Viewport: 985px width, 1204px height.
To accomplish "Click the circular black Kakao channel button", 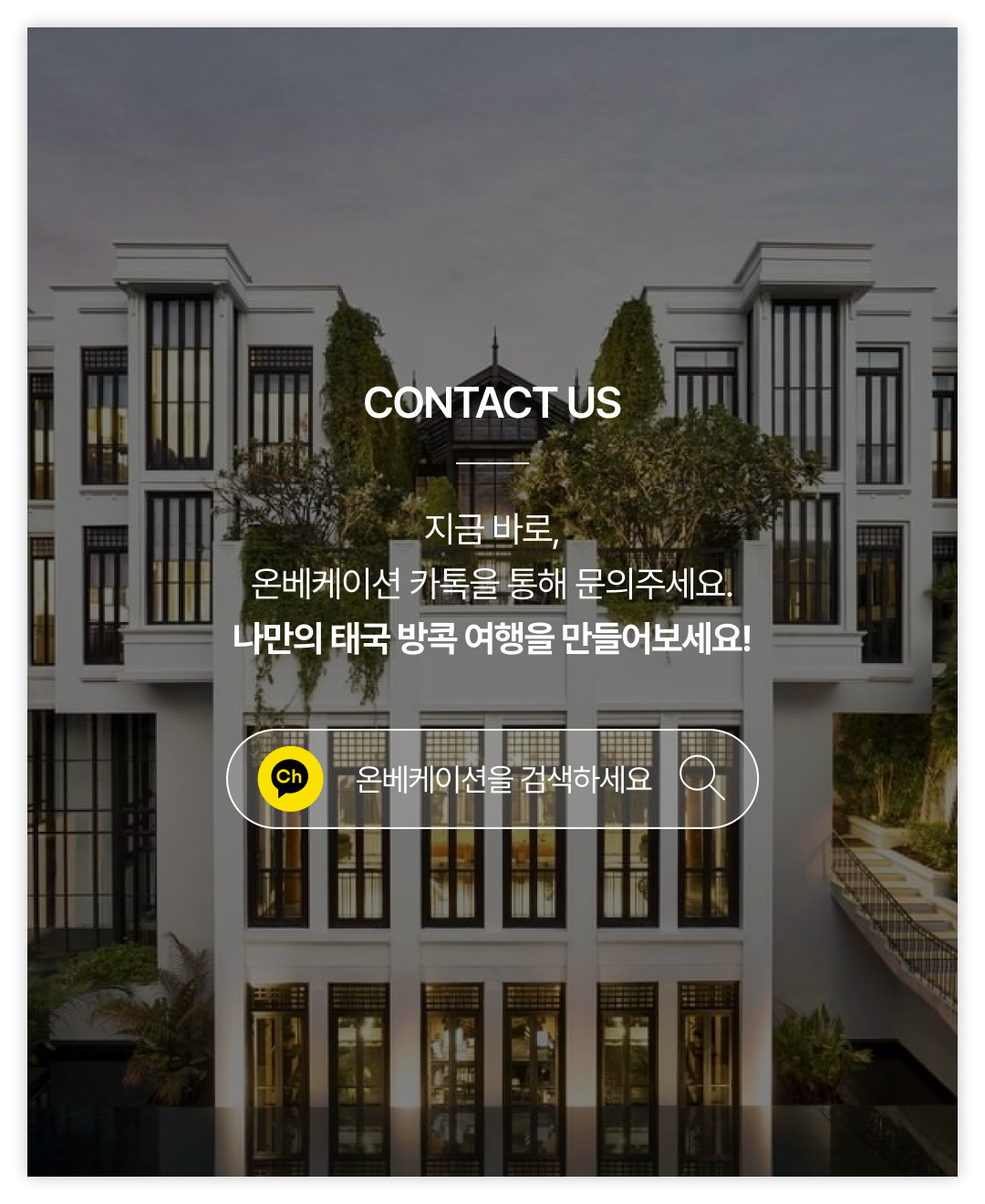I will (292, 778).
